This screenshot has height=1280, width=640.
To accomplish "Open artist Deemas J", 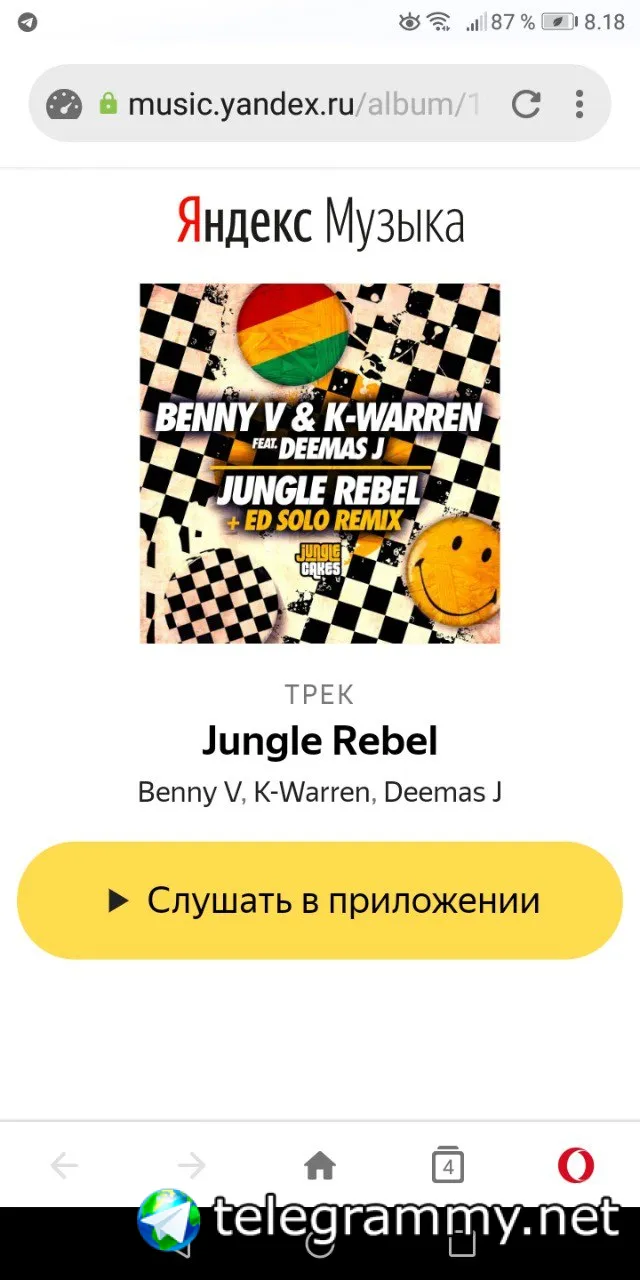I will 442,792.
